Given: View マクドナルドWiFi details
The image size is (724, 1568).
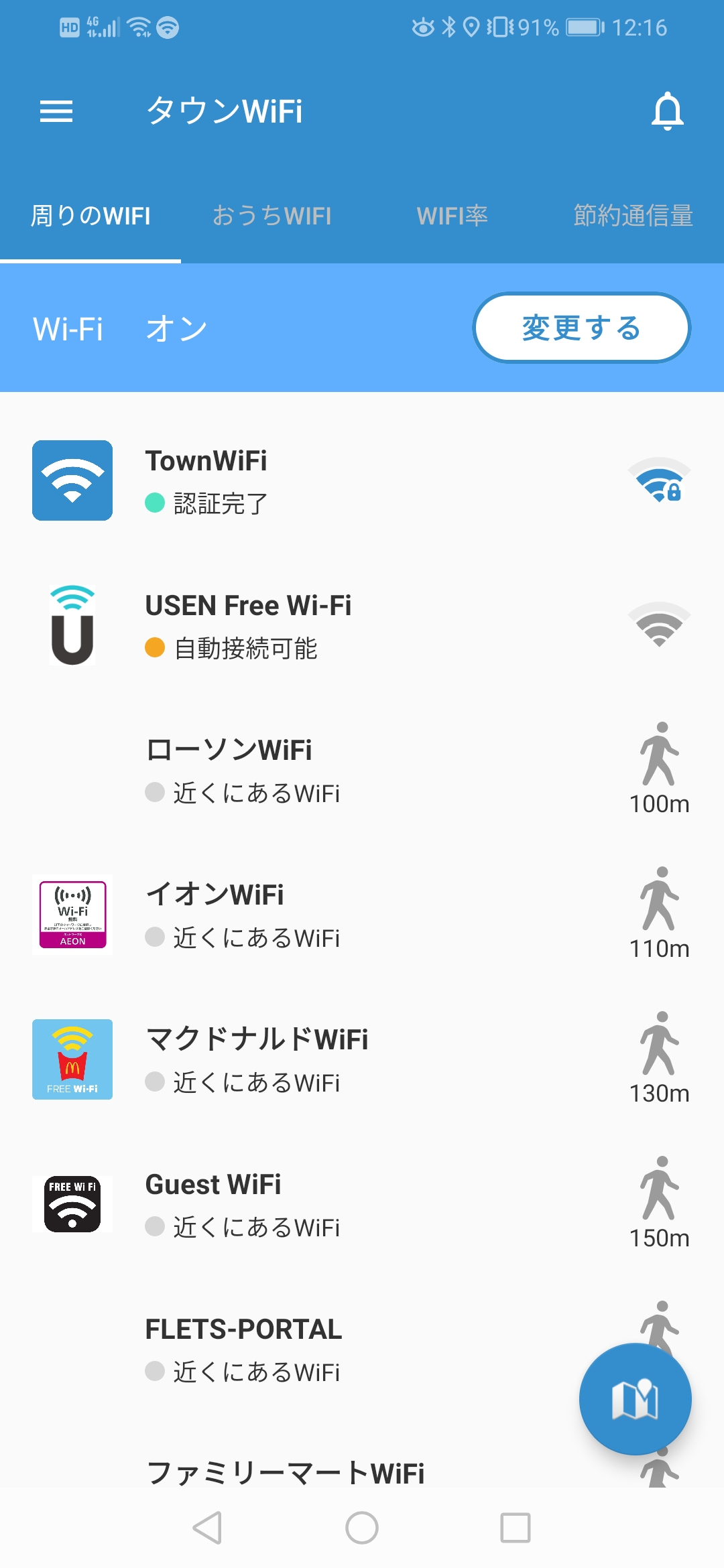Looking at the screenshot, I should (335, 1060).
